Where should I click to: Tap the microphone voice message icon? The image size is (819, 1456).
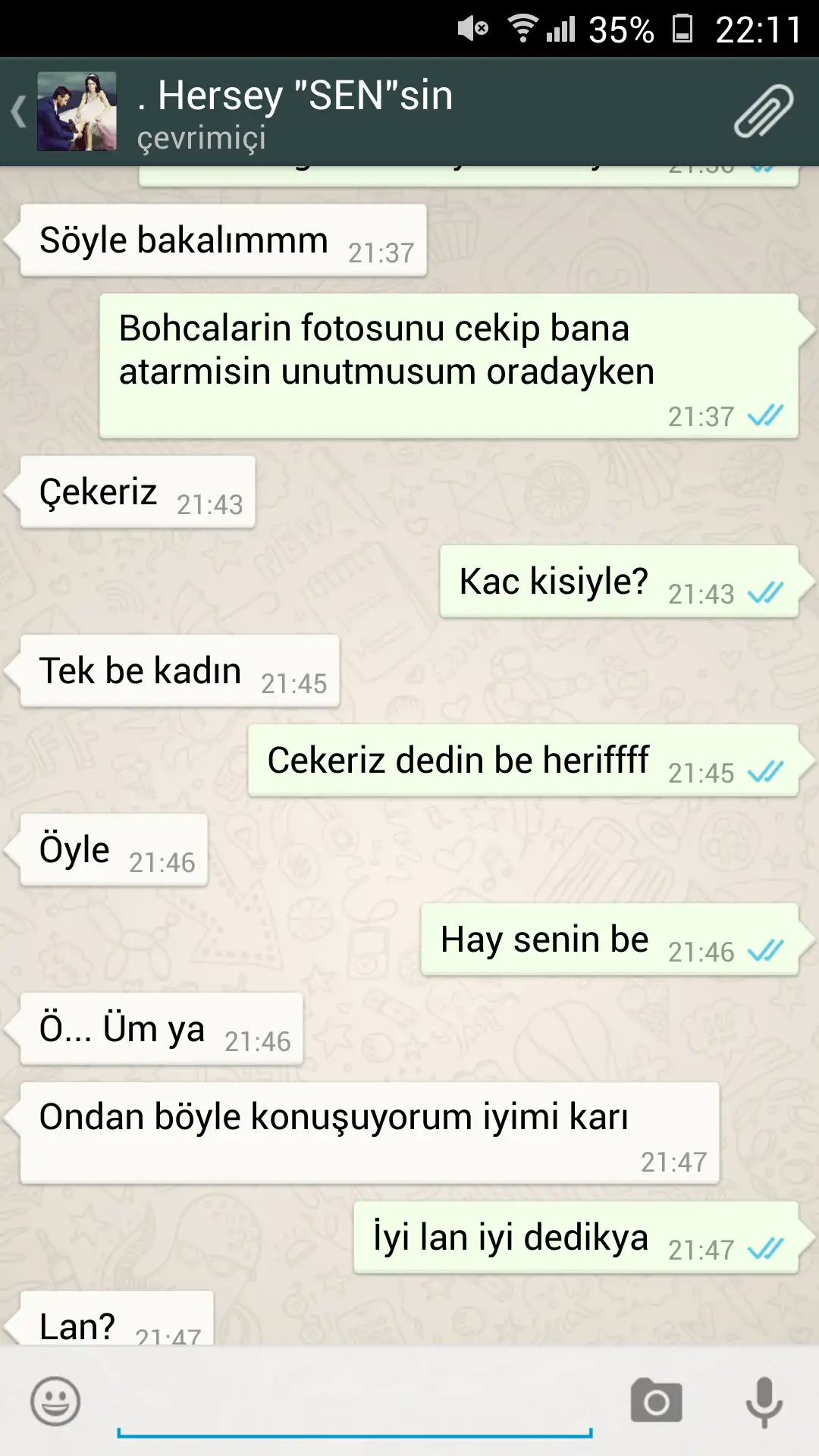tap(764, 1401)
